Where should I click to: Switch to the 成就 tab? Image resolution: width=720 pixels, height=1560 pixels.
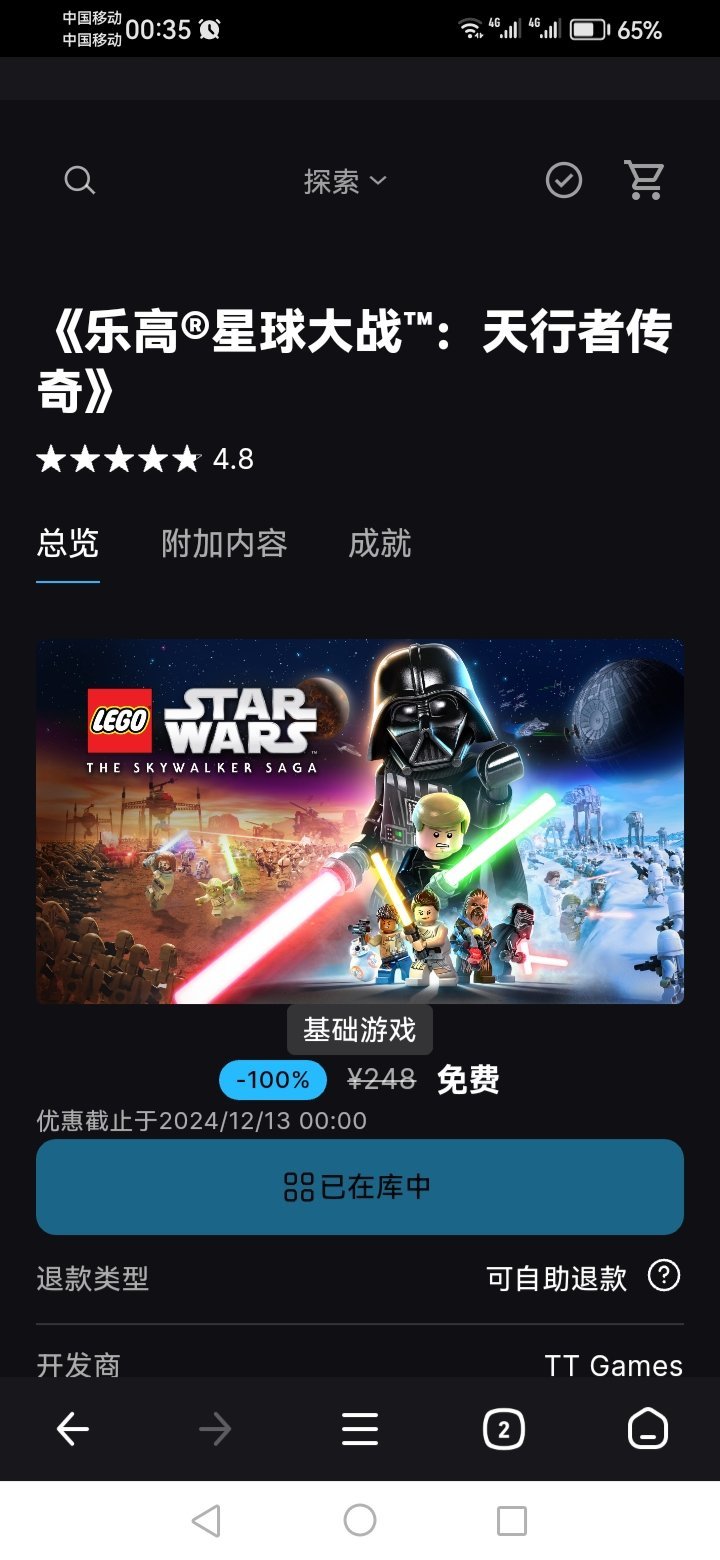coord(379,543)
